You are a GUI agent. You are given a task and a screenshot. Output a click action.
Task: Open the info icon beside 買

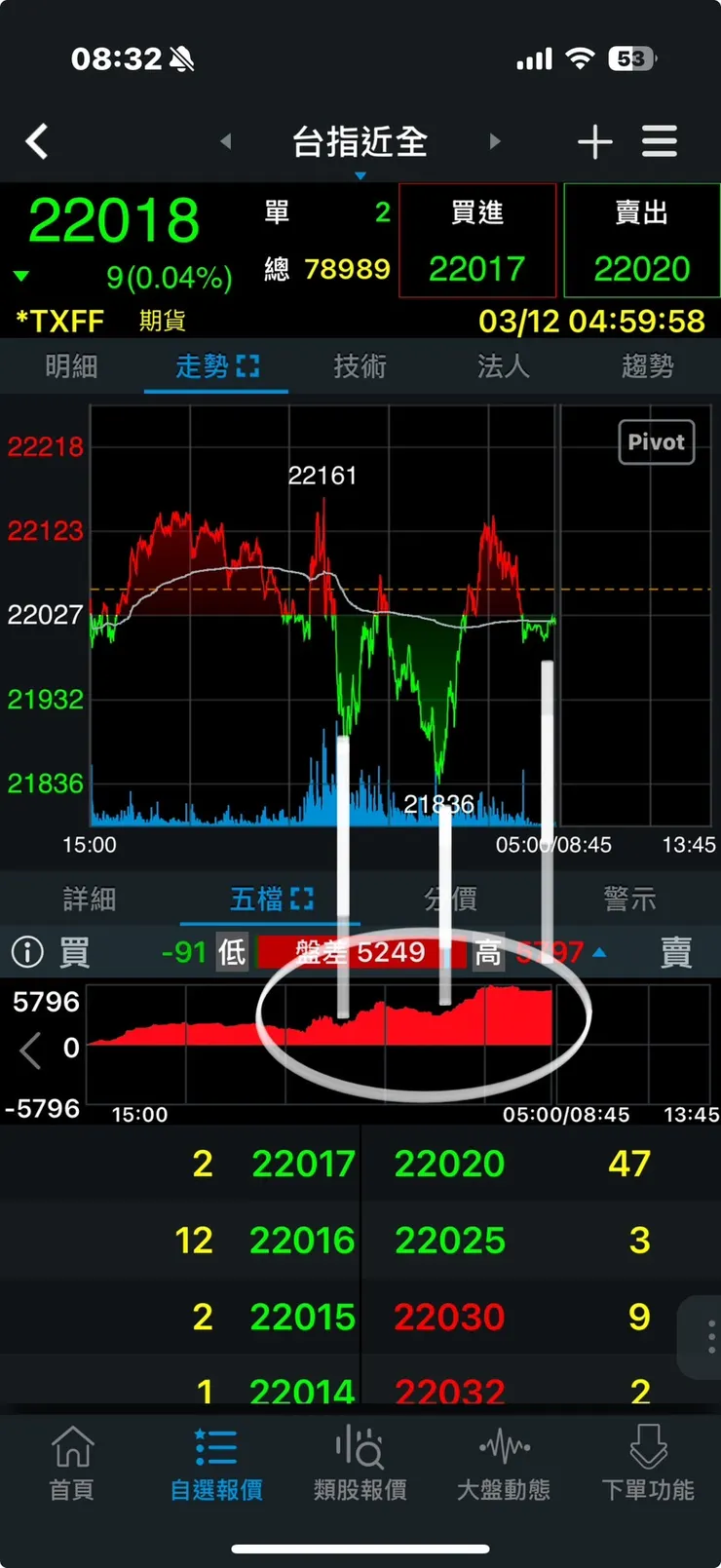pos(27,952)
